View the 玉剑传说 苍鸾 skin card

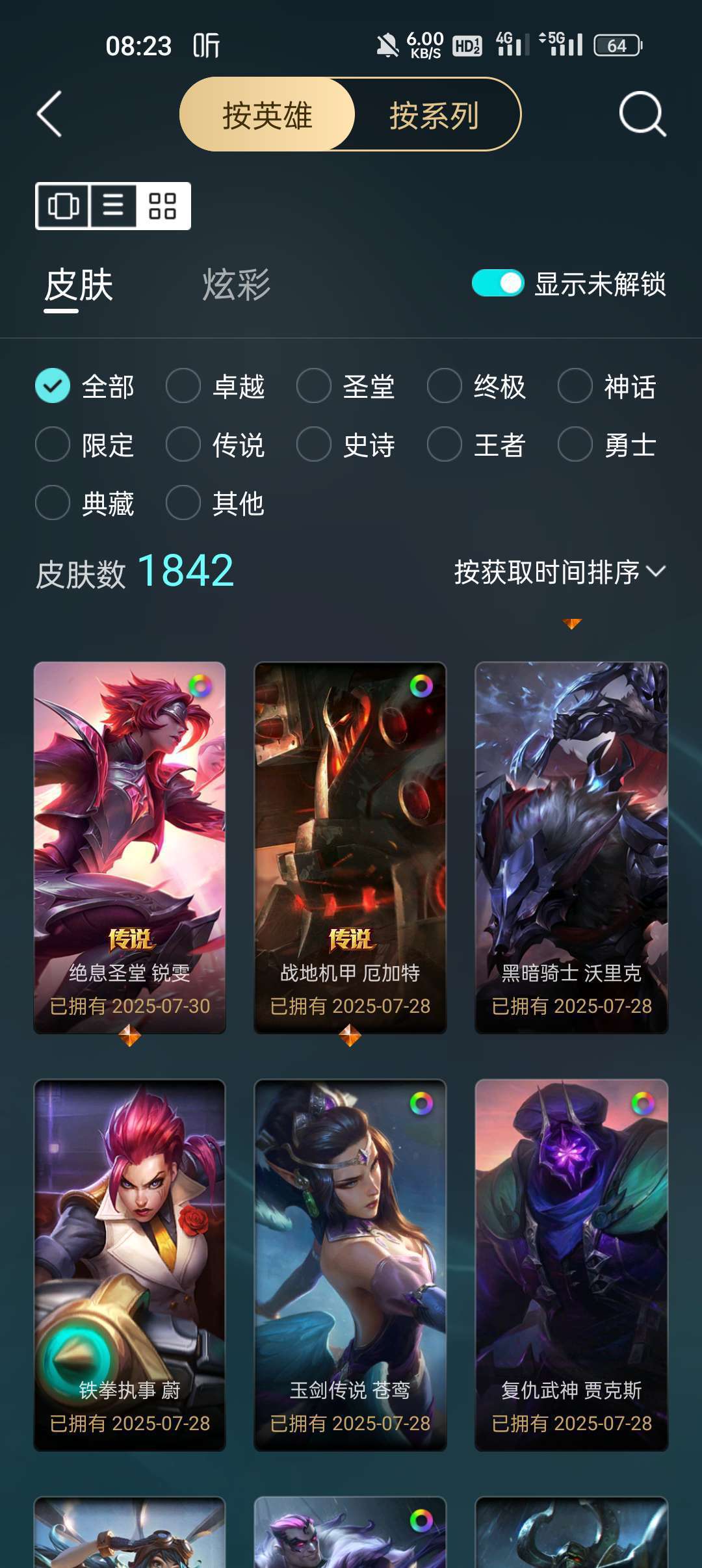pos(350,1265)
